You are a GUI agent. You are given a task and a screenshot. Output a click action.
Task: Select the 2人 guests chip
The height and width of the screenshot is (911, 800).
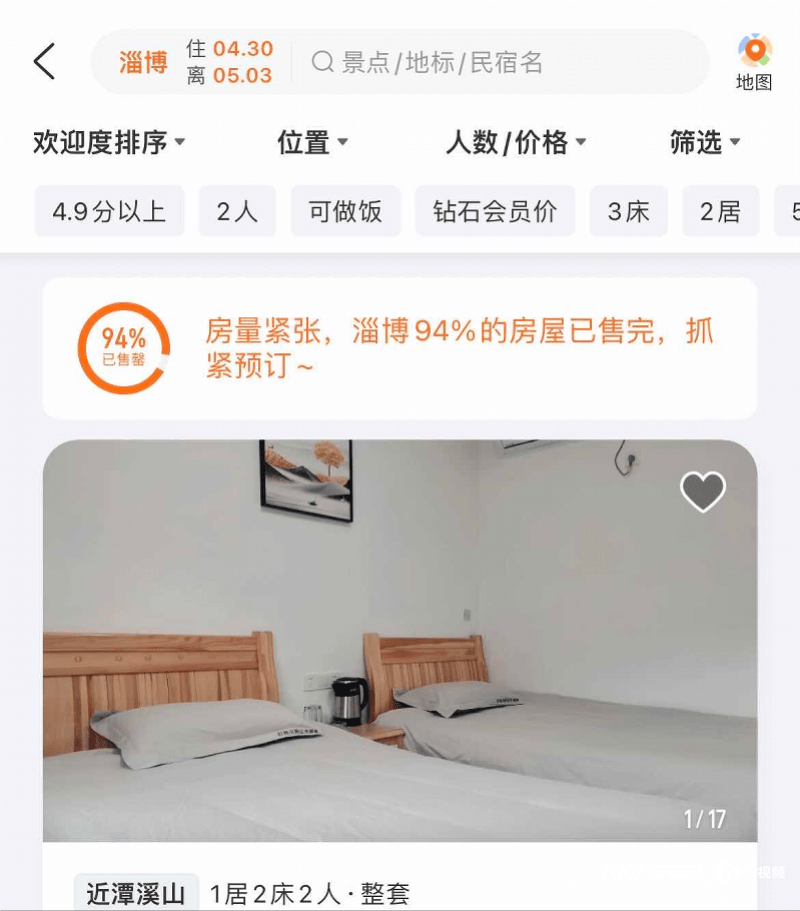[237, 211]
